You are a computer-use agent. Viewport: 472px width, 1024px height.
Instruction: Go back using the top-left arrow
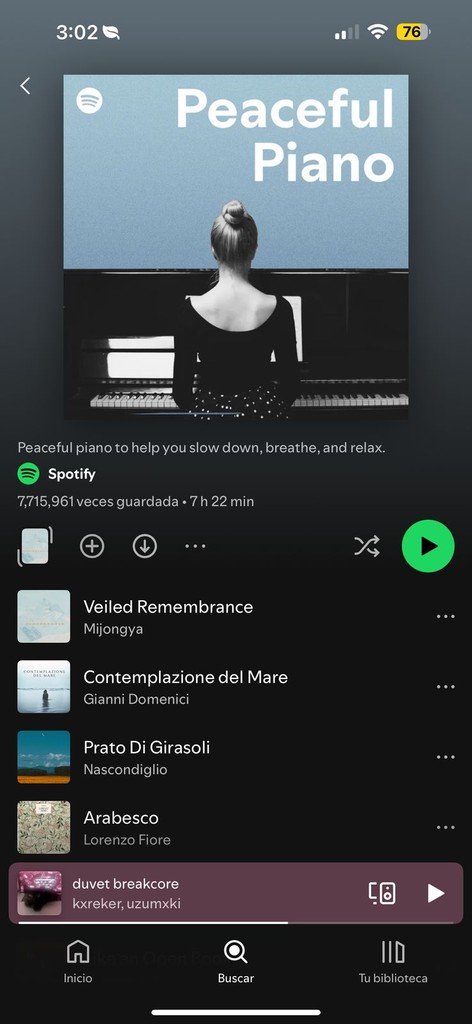(25, 86)
